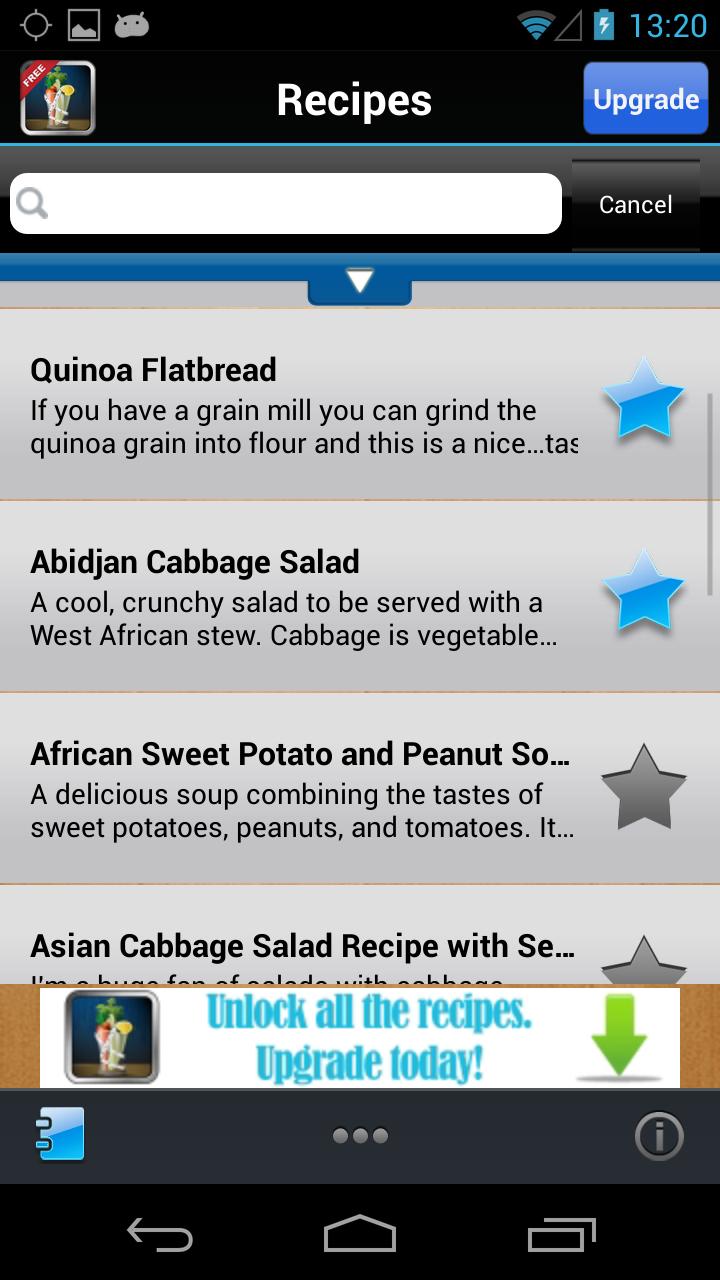Focus the recipe search field

pyautogui.click(x=290, y=204)
